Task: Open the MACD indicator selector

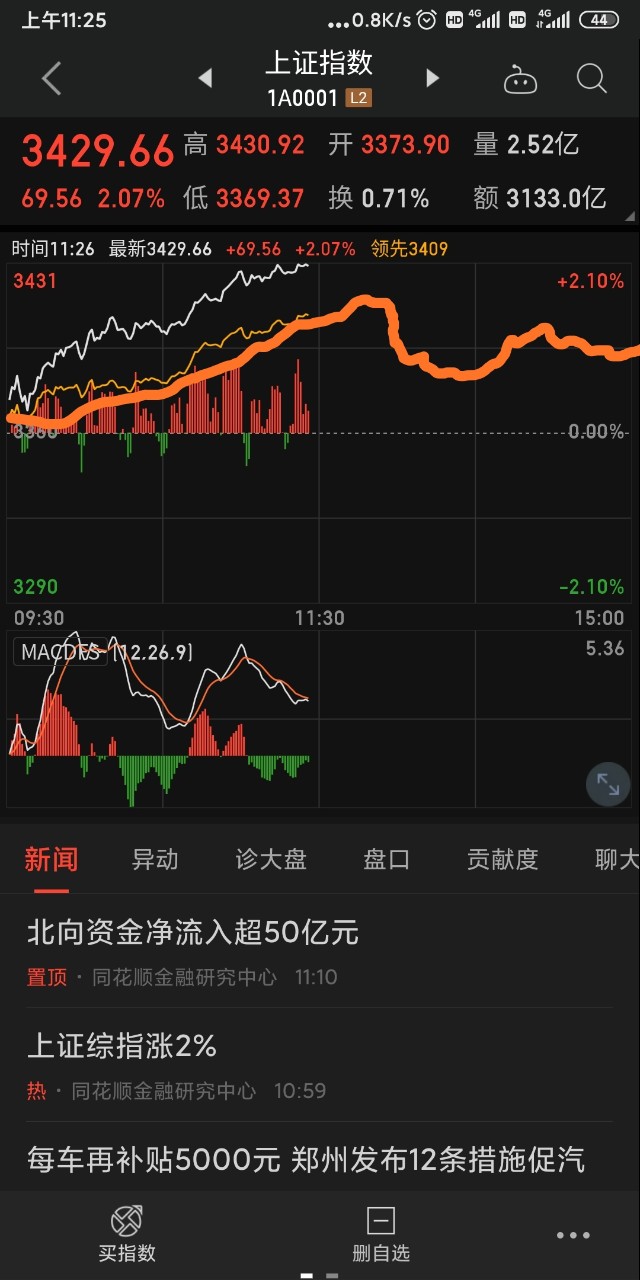Action: pyautogui.click(x=62, y=652)
